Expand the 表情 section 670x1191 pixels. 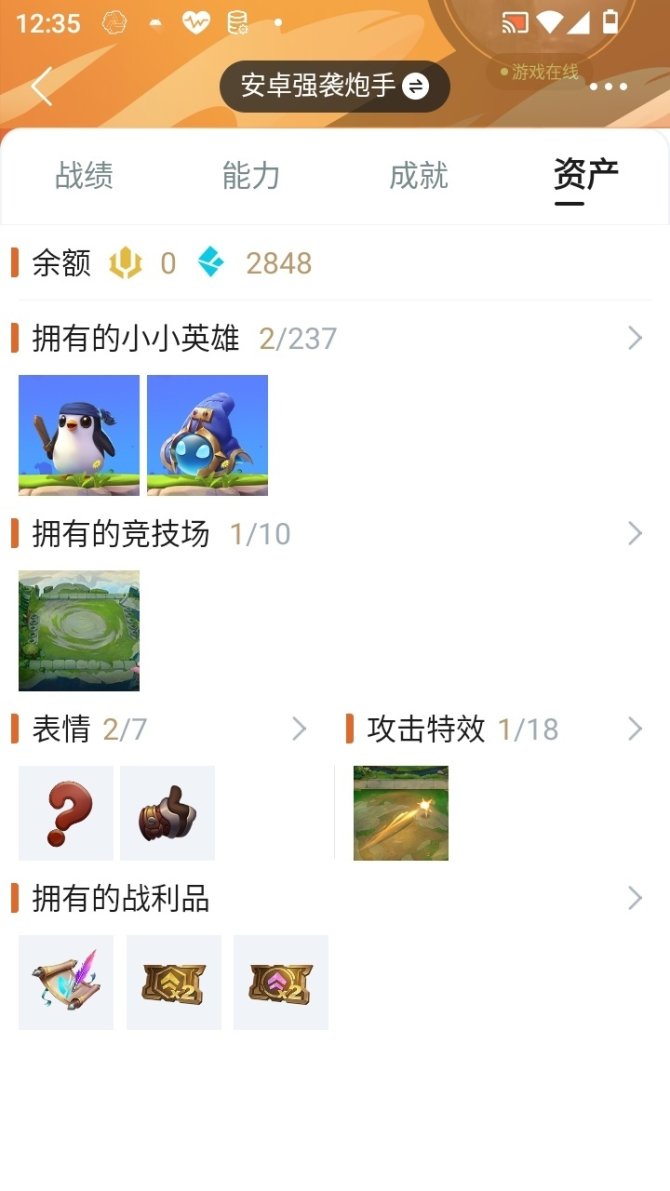point(298,729)
